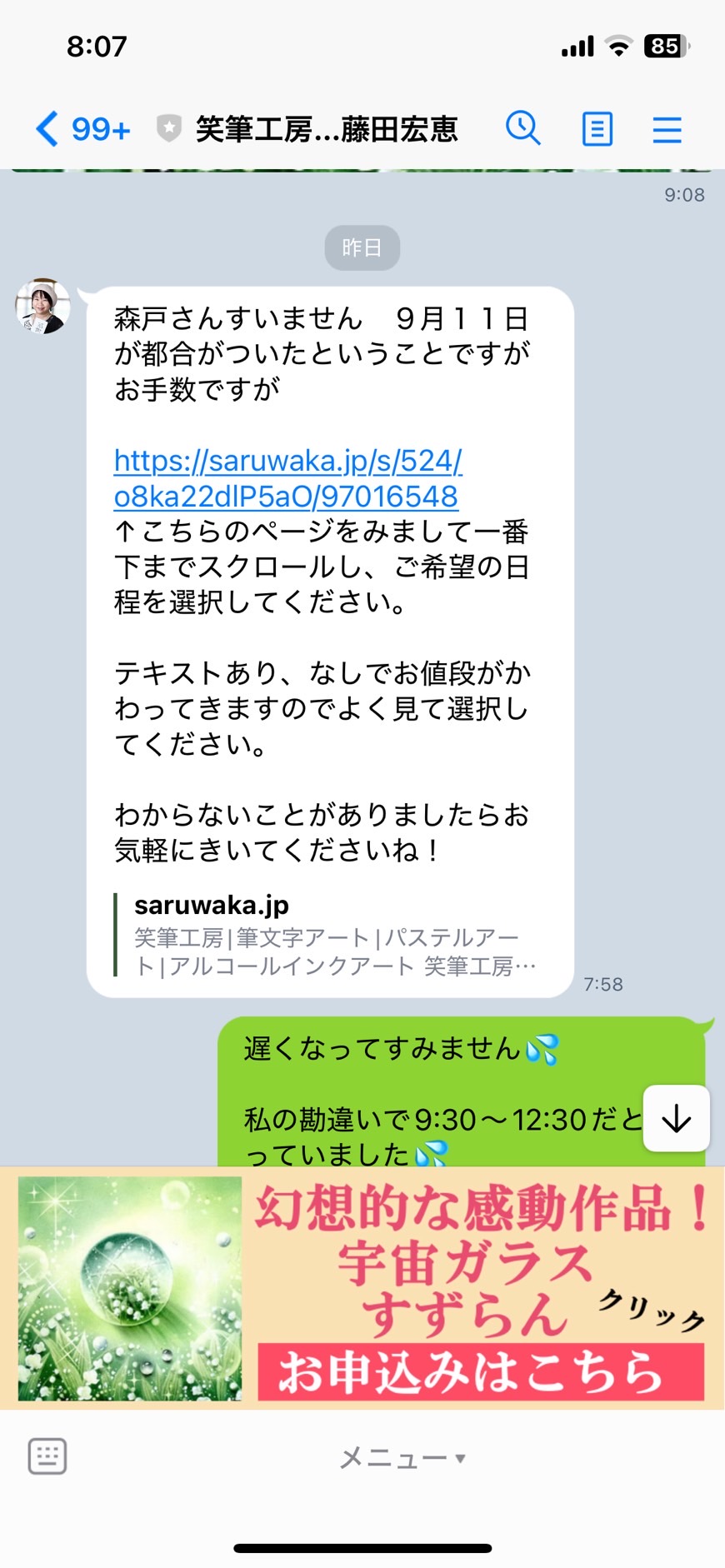Image resolution: width=725 pixels, height=1568 pixels.
Task: Open the hamburger menu
Action: pyautogui.click(x=667, y=129)
